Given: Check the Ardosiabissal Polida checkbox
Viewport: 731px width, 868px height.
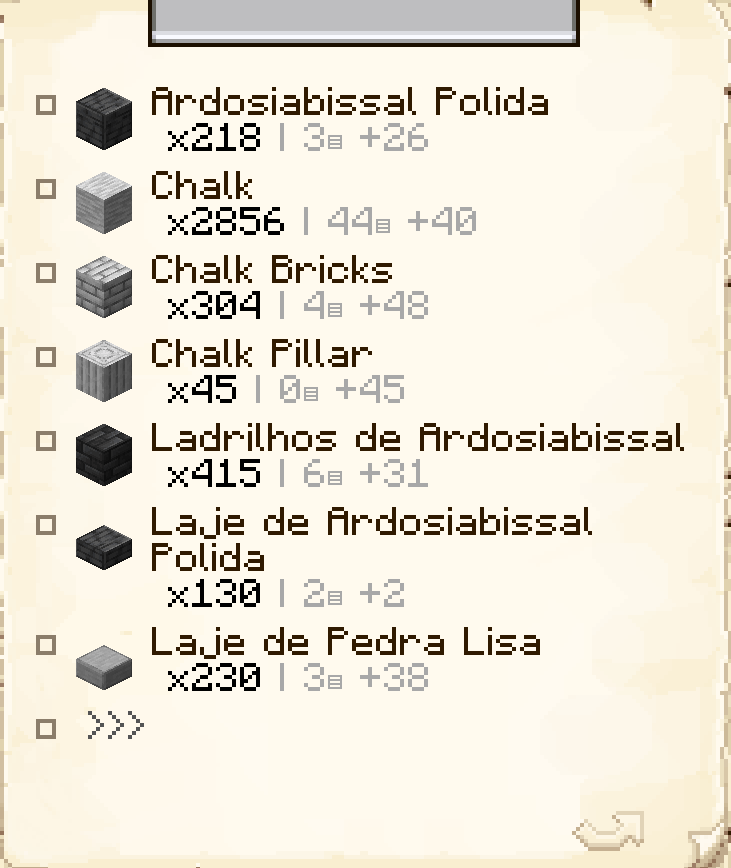Looking at the screenshot, I should [x=46, y=105].
